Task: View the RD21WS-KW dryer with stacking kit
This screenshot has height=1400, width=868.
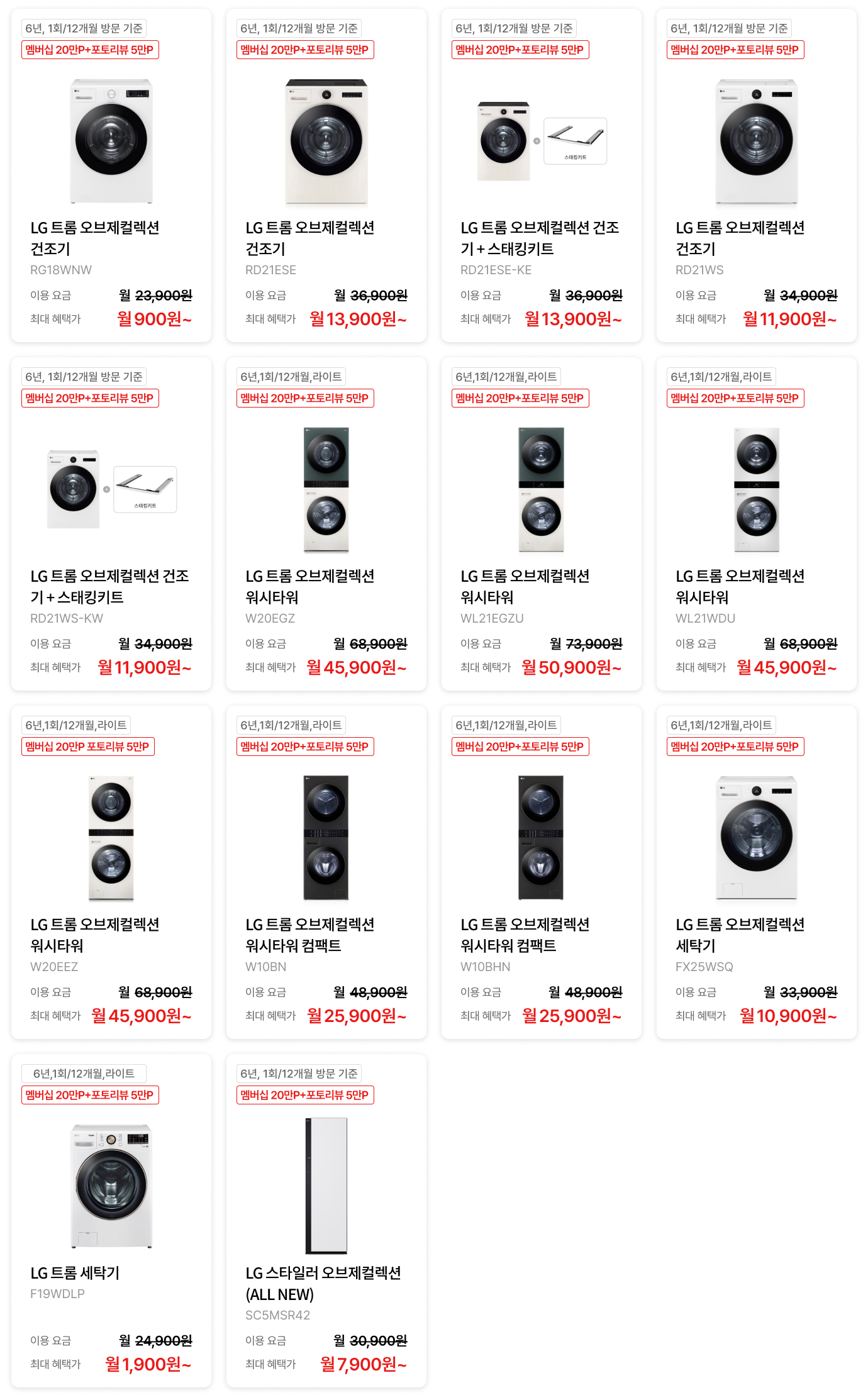Action: [x=111, y=524]
